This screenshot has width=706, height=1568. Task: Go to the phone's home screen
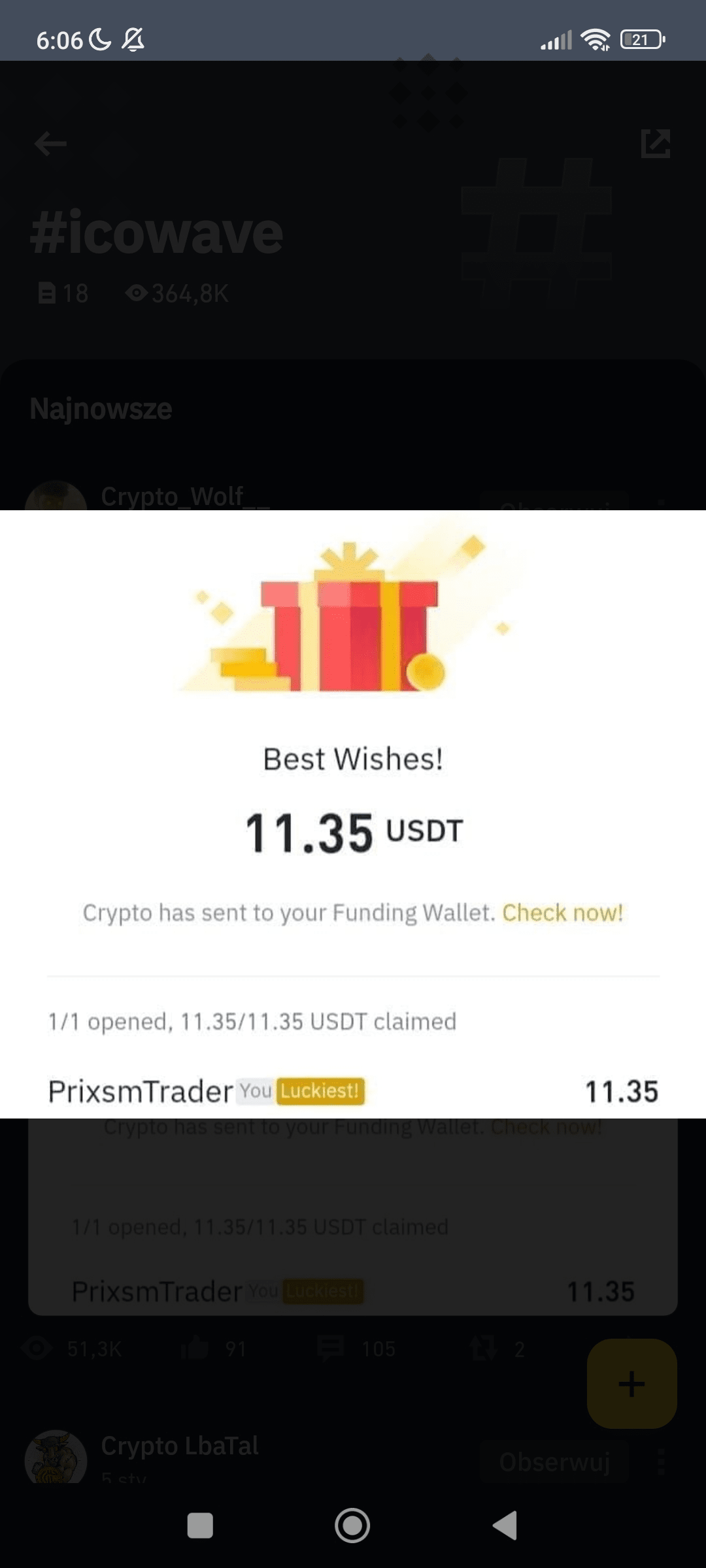[352, 1526]
